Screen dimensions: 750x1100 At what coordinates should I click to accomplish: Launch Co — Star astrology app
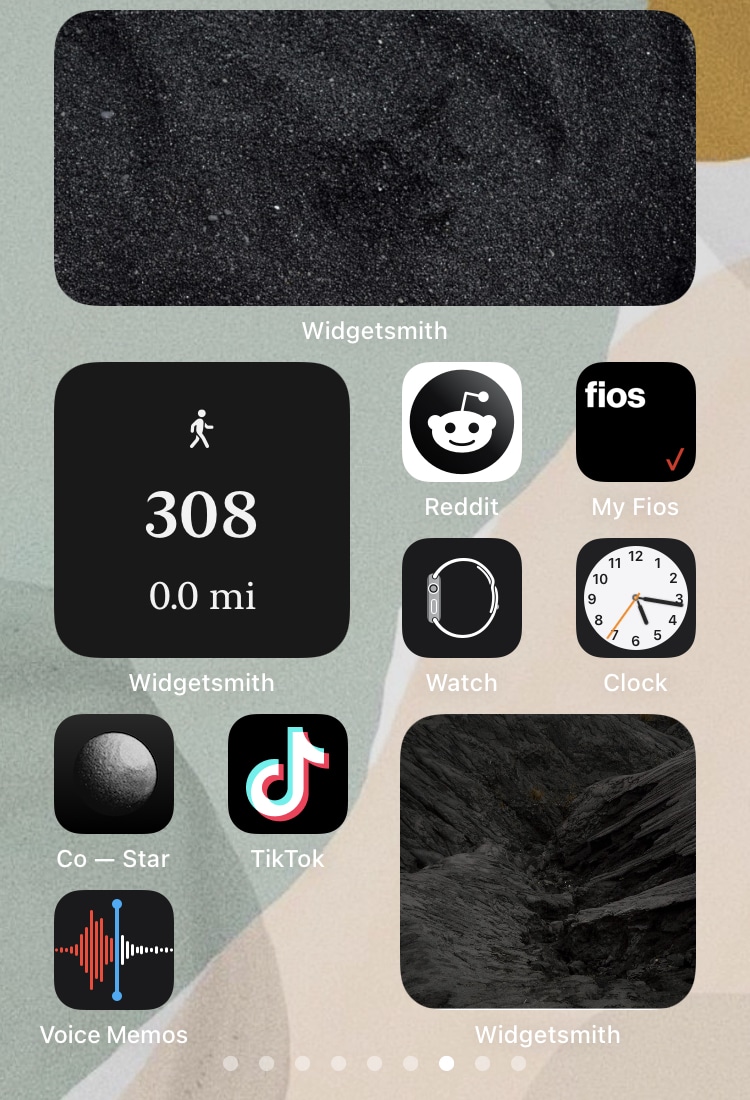coord(114,774)
